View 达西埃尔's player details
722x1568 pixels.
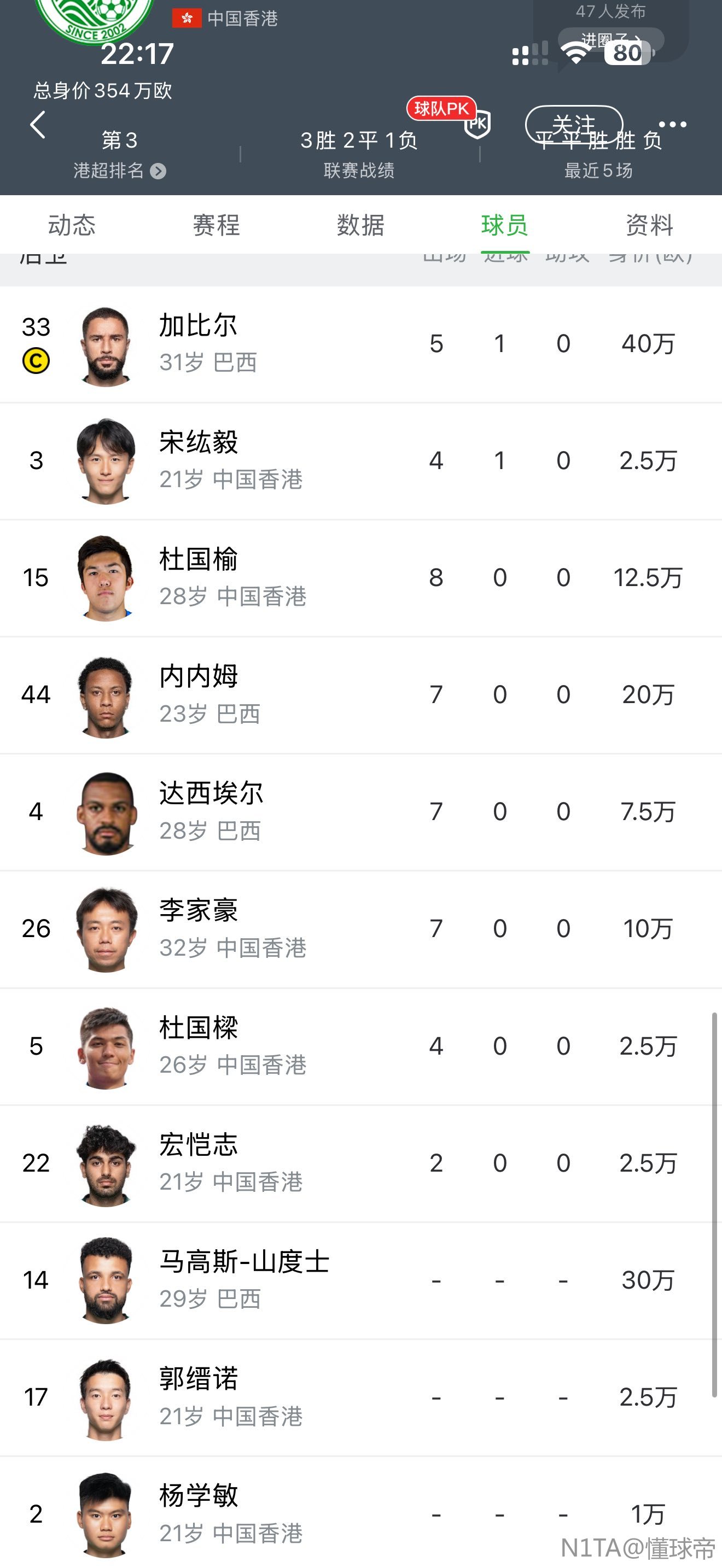coord(211,811)
